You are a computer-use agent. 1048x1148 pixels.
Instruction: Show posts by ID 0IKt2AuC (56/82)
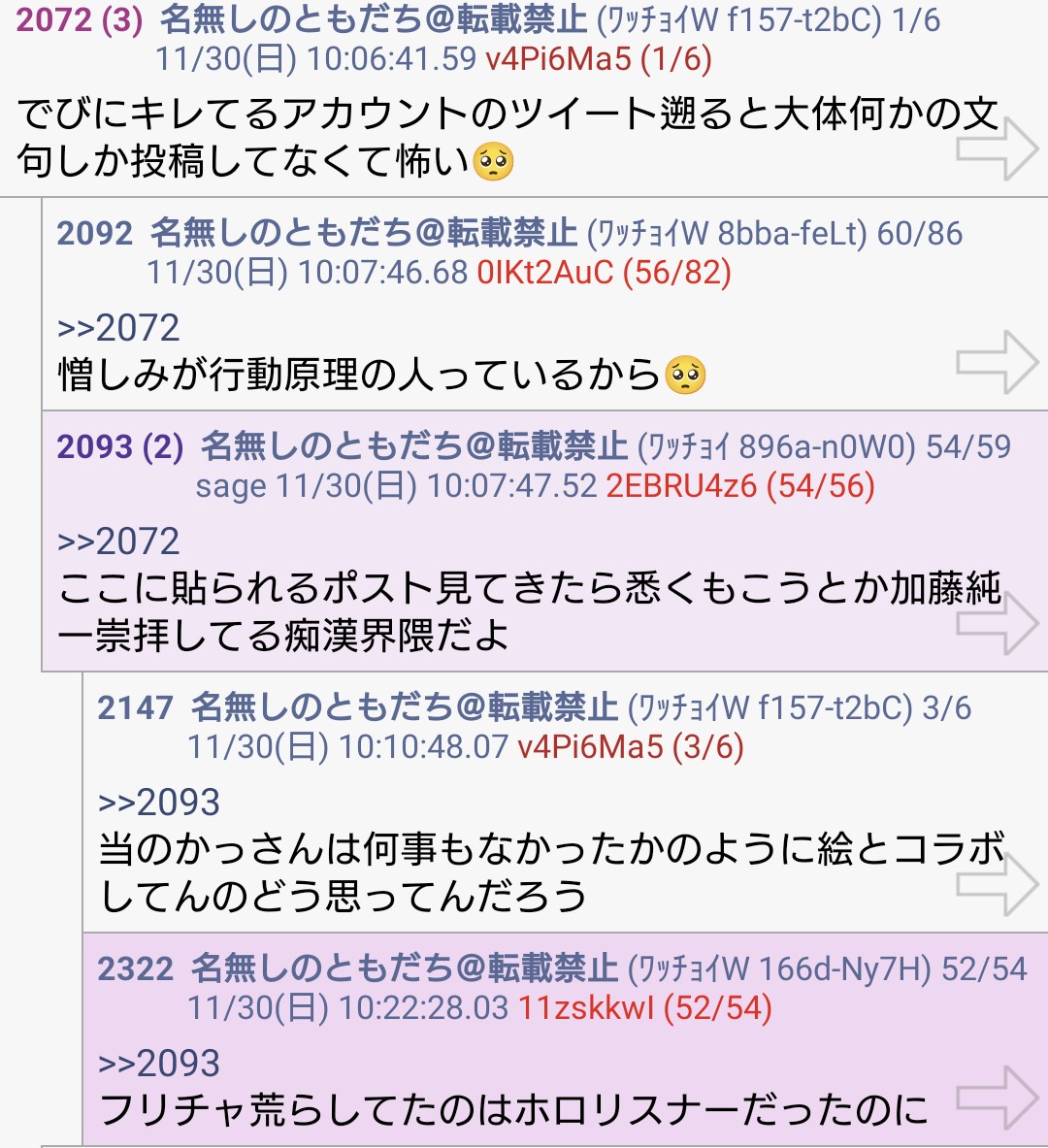point(604,273)
